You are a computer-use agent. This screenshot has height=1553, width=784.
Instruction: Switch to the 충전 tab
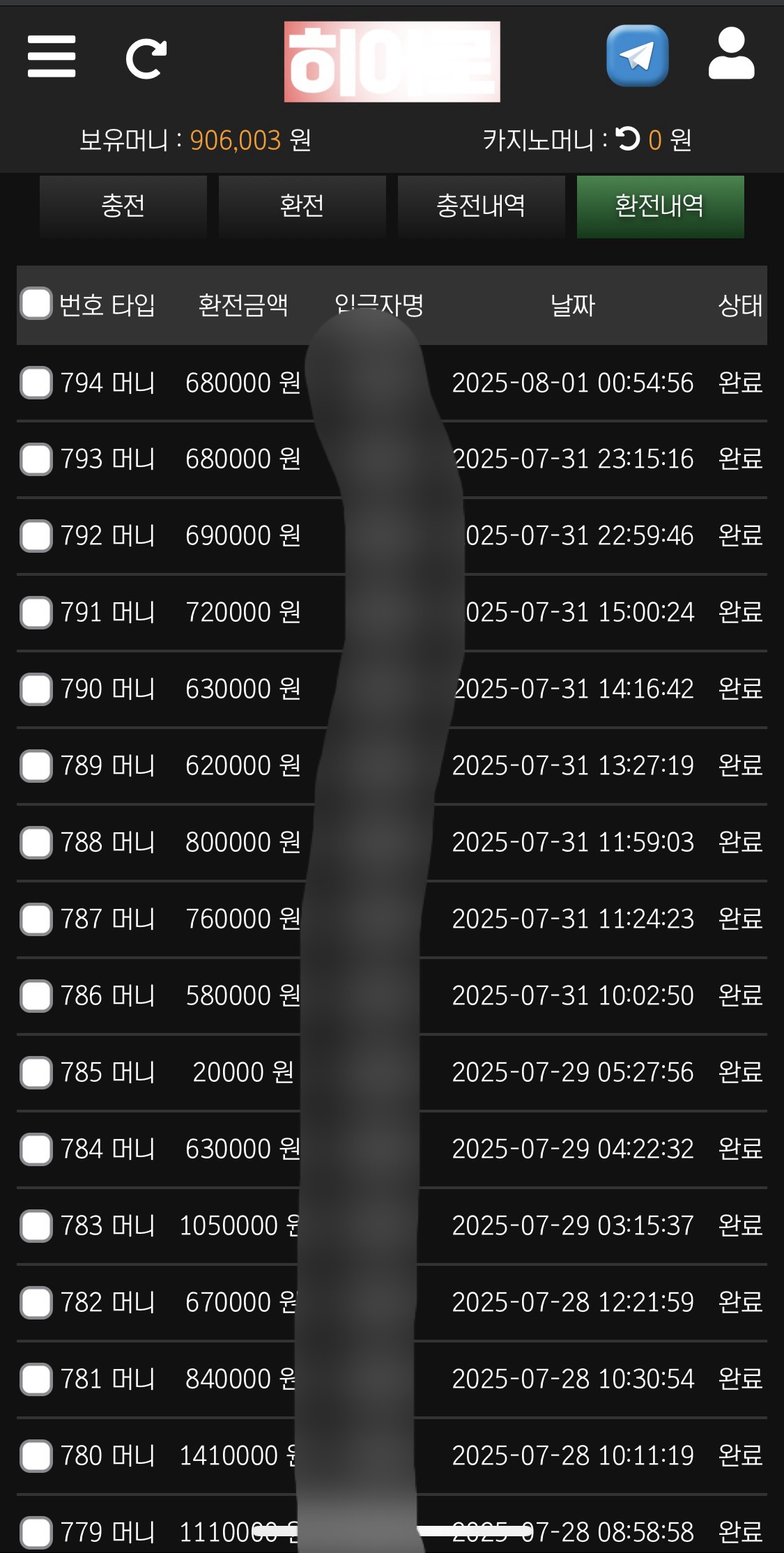[123, 206]
